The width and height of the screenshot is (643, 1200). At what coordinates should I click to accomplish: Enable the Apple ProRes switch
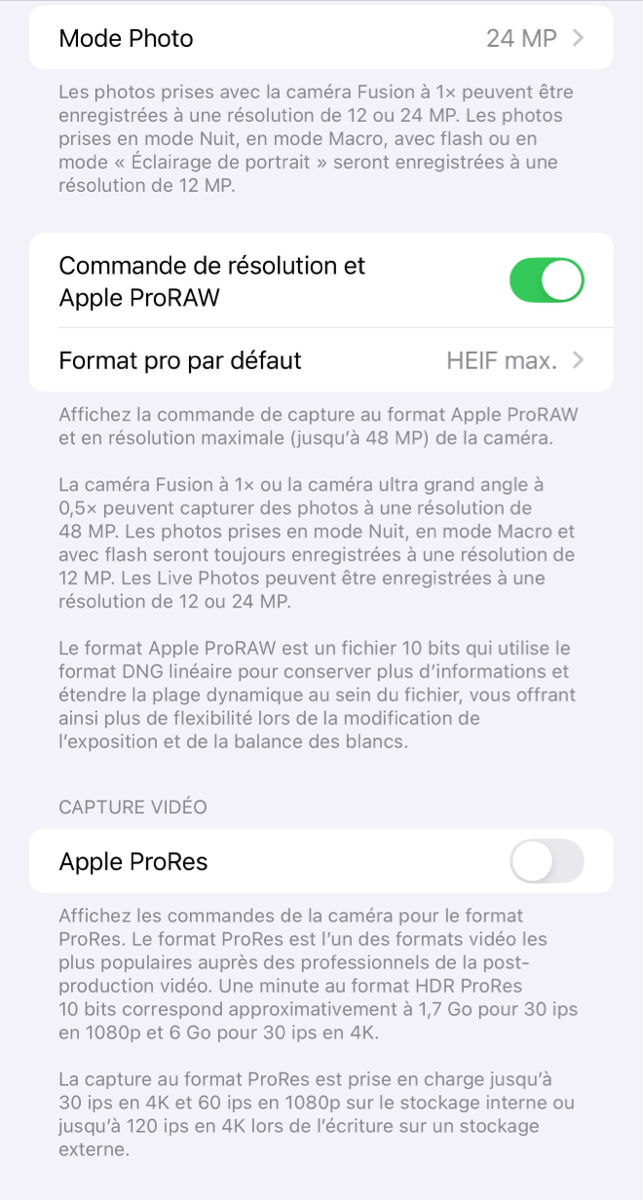click(x=546, y=861)
